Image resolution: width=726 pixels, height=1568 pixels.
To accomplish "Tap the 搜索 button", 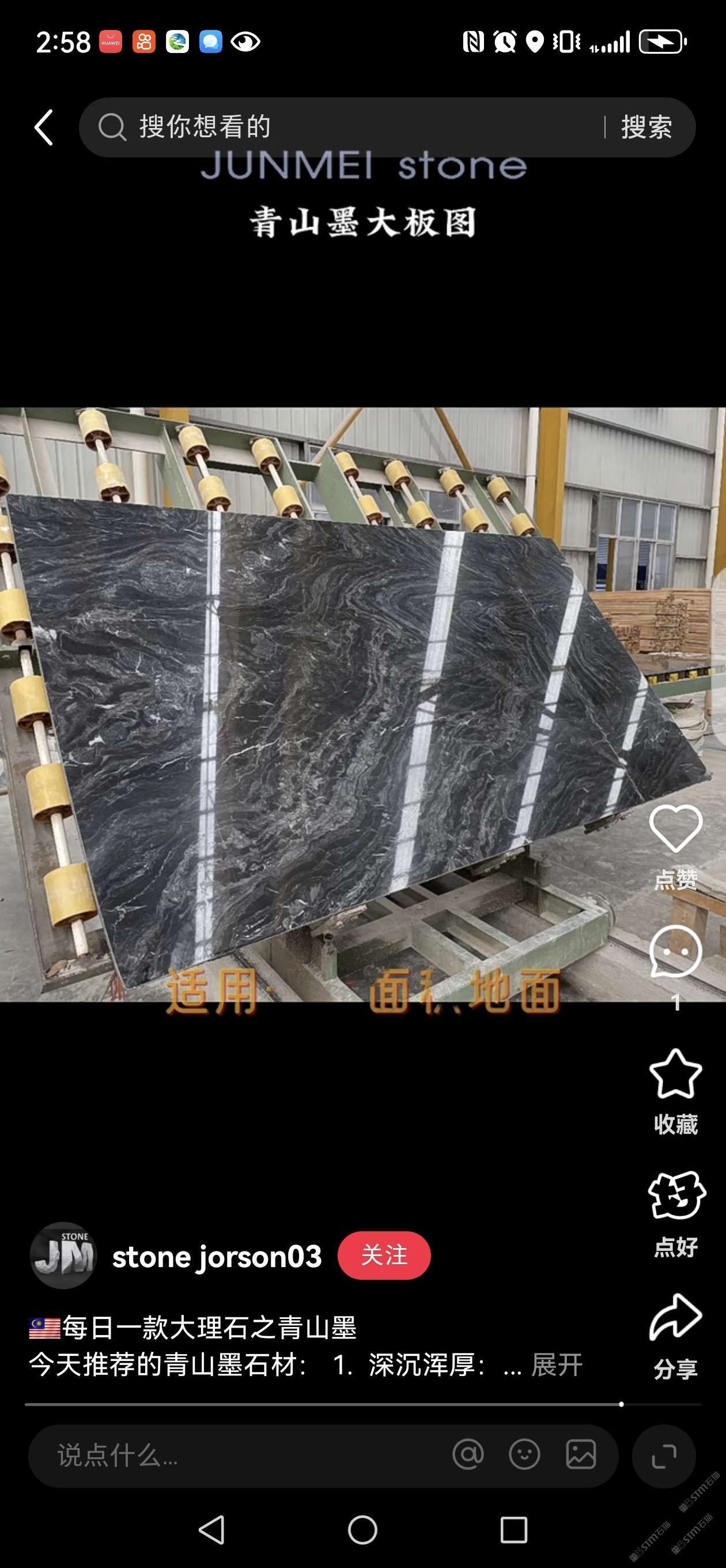I will [x=646, y=127].
